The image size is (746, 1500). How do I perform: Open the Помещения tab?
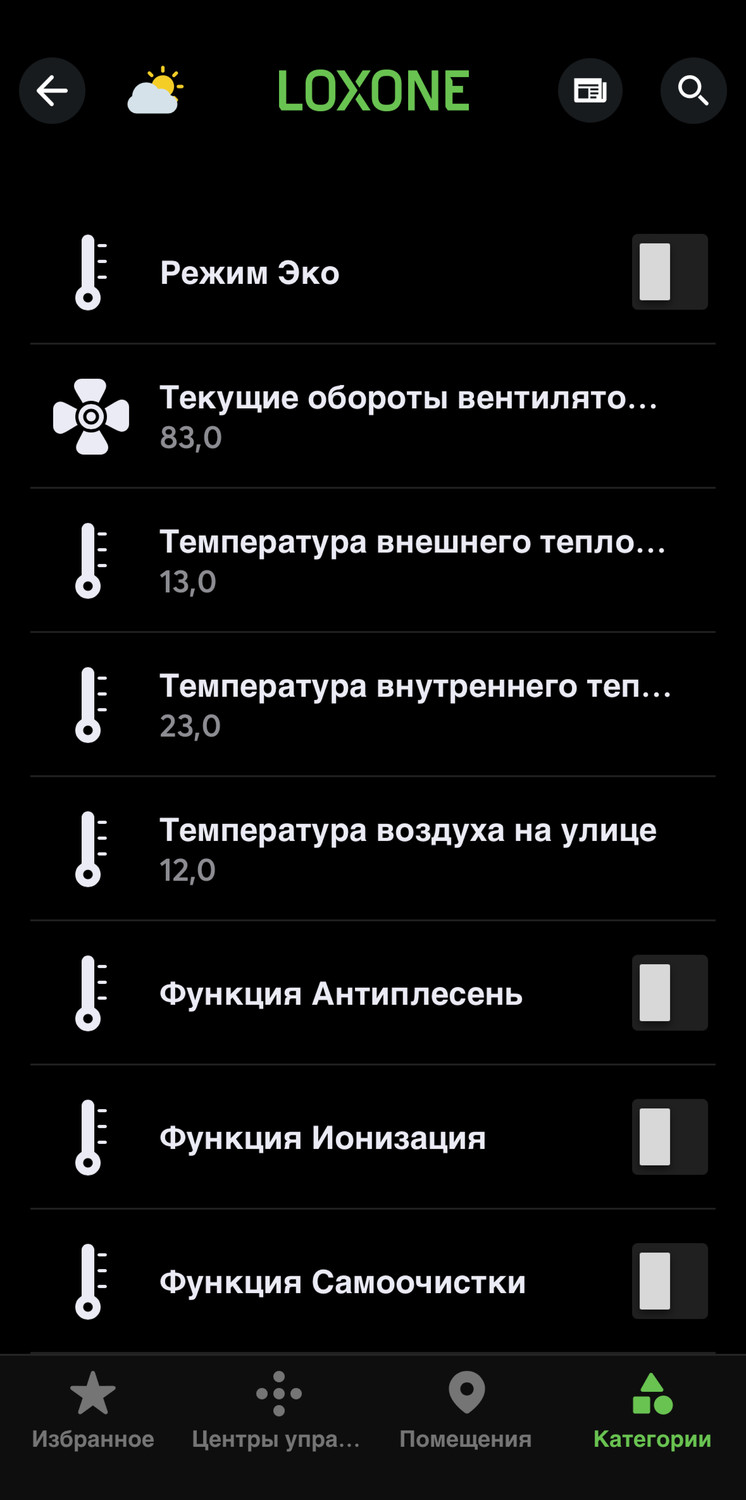[x=465, y=1412]
